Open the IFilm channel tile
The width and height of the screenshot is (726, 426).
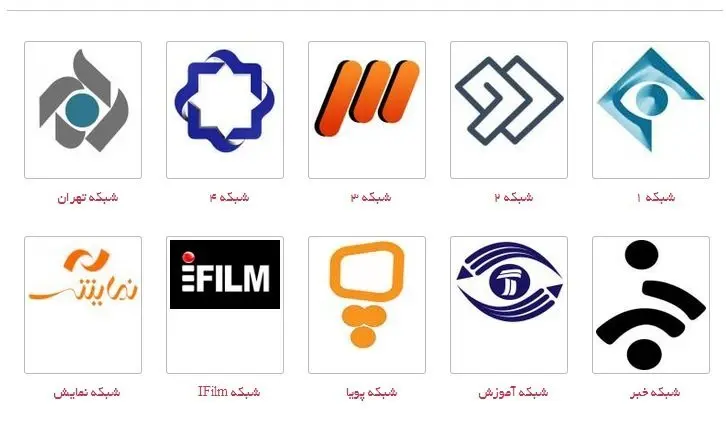click(225, 304)
